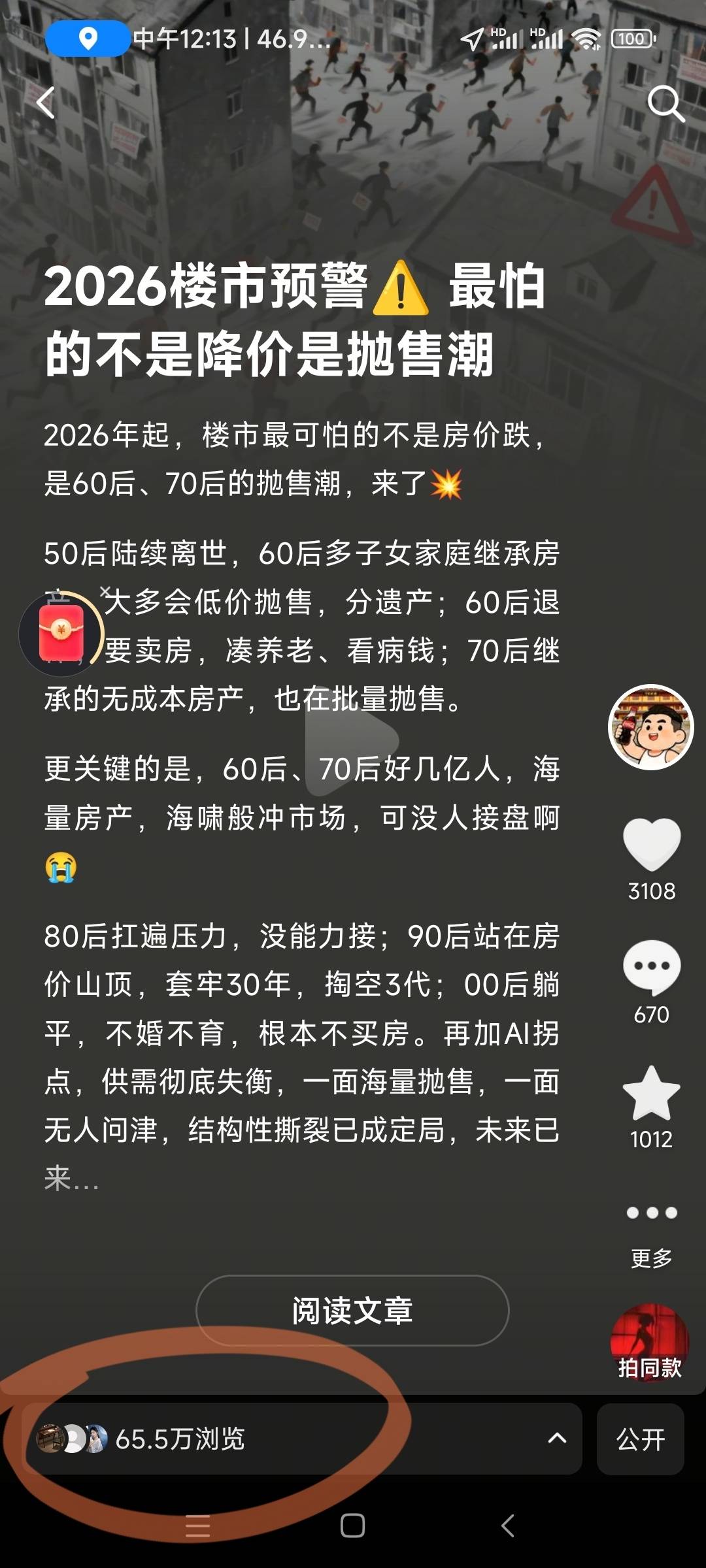Open the 更多 three-dot menu
The image size is (706, 1568).
(651, 1214)
